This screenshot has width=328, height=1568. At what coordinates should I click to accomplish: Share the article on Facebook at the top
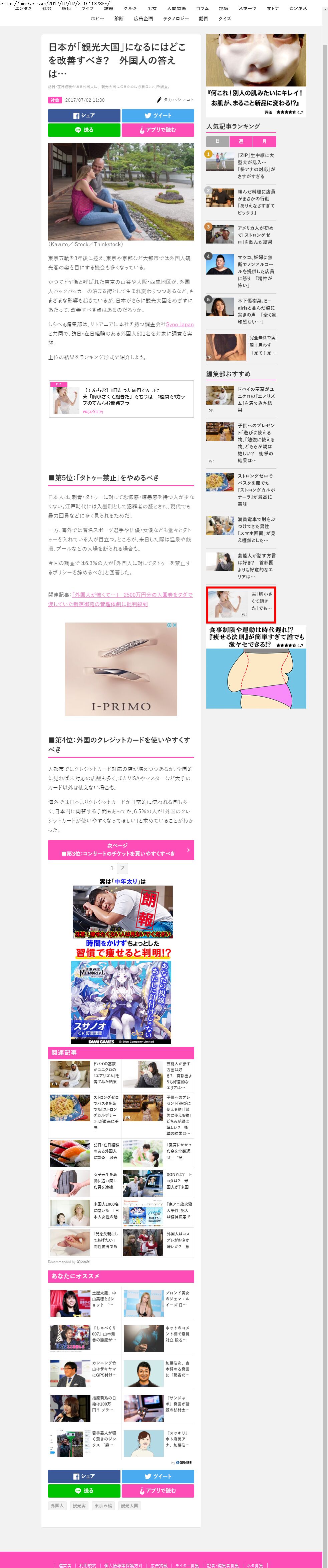tap(85, 115)
